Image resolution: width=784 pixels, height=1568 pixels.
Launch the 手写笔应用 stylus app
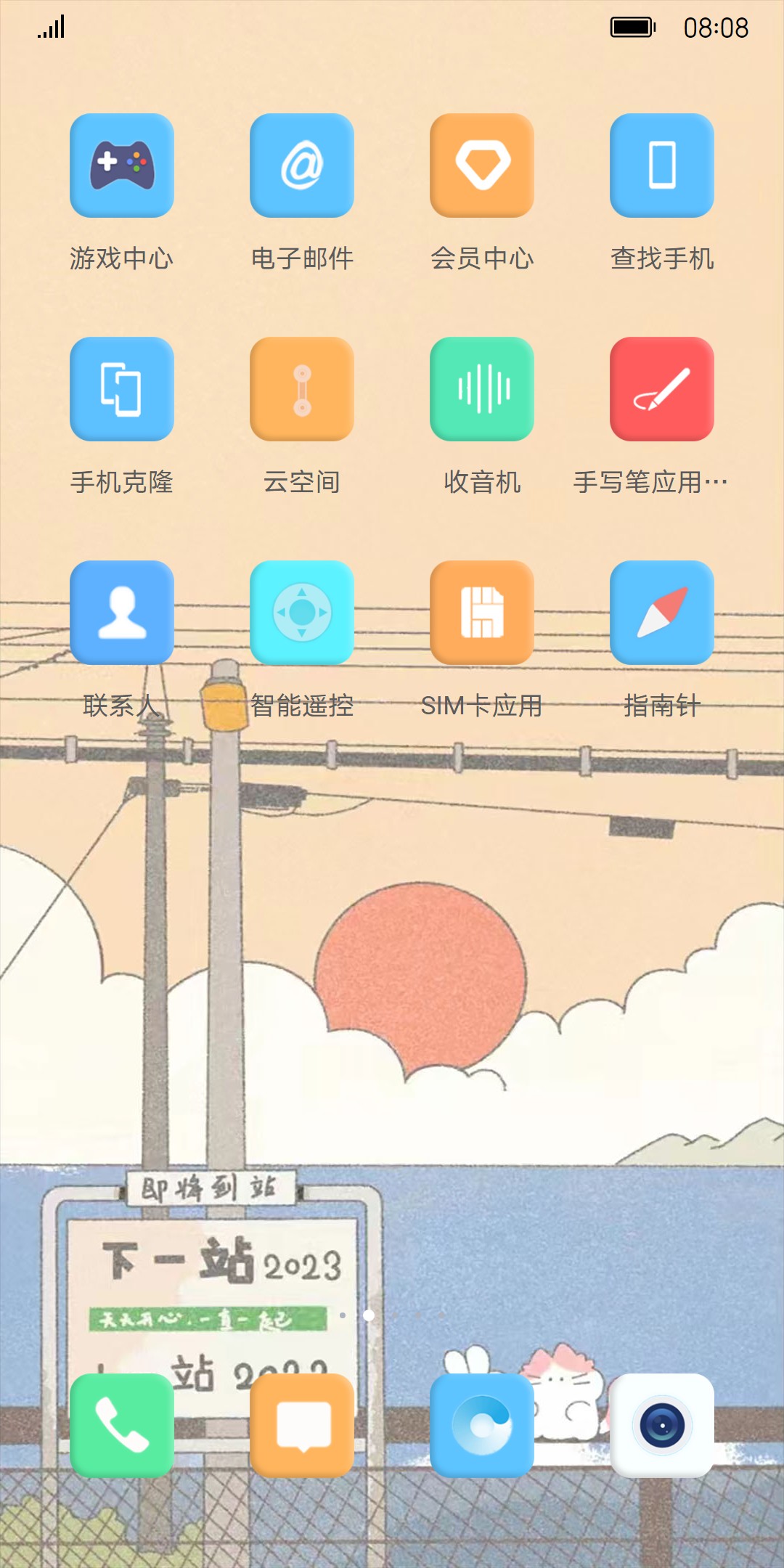point(662,389)
